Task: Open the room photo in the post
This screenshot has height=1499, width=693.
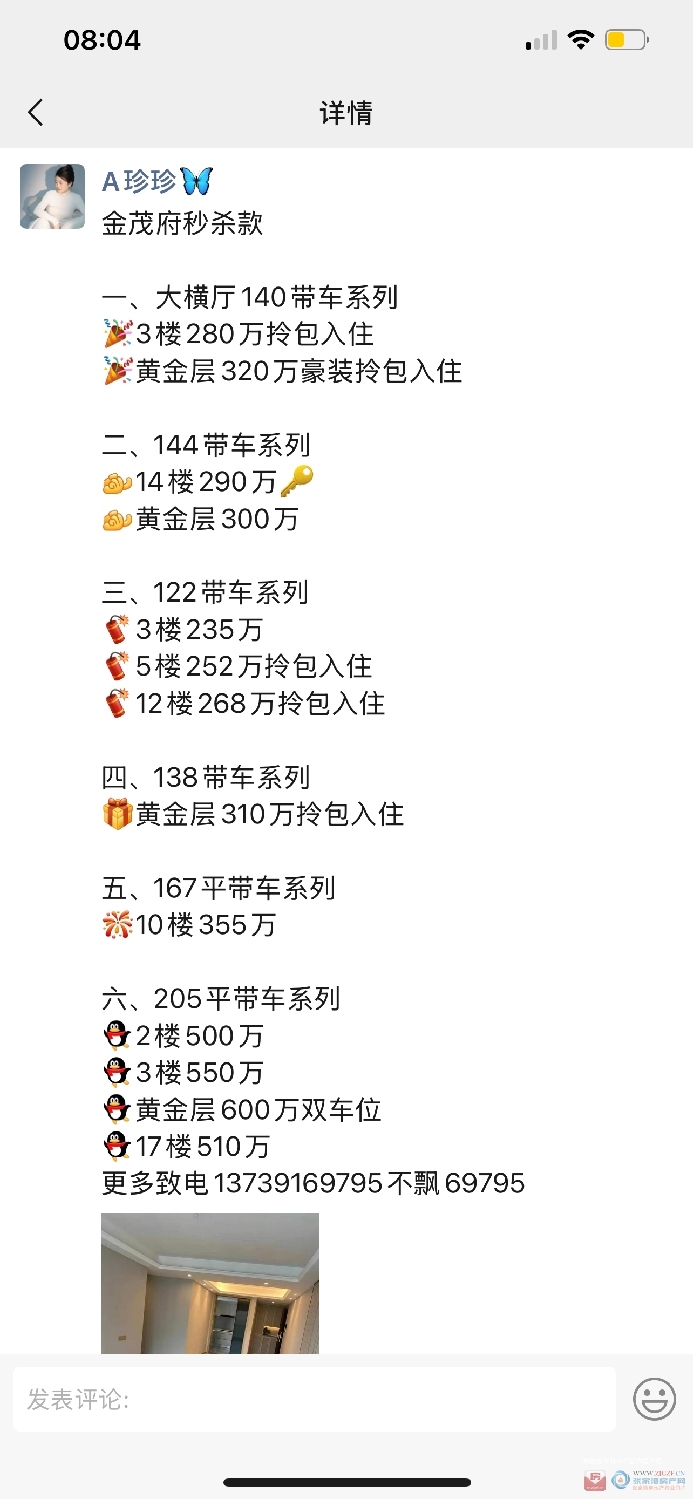Action: [x=210, y=1283]
